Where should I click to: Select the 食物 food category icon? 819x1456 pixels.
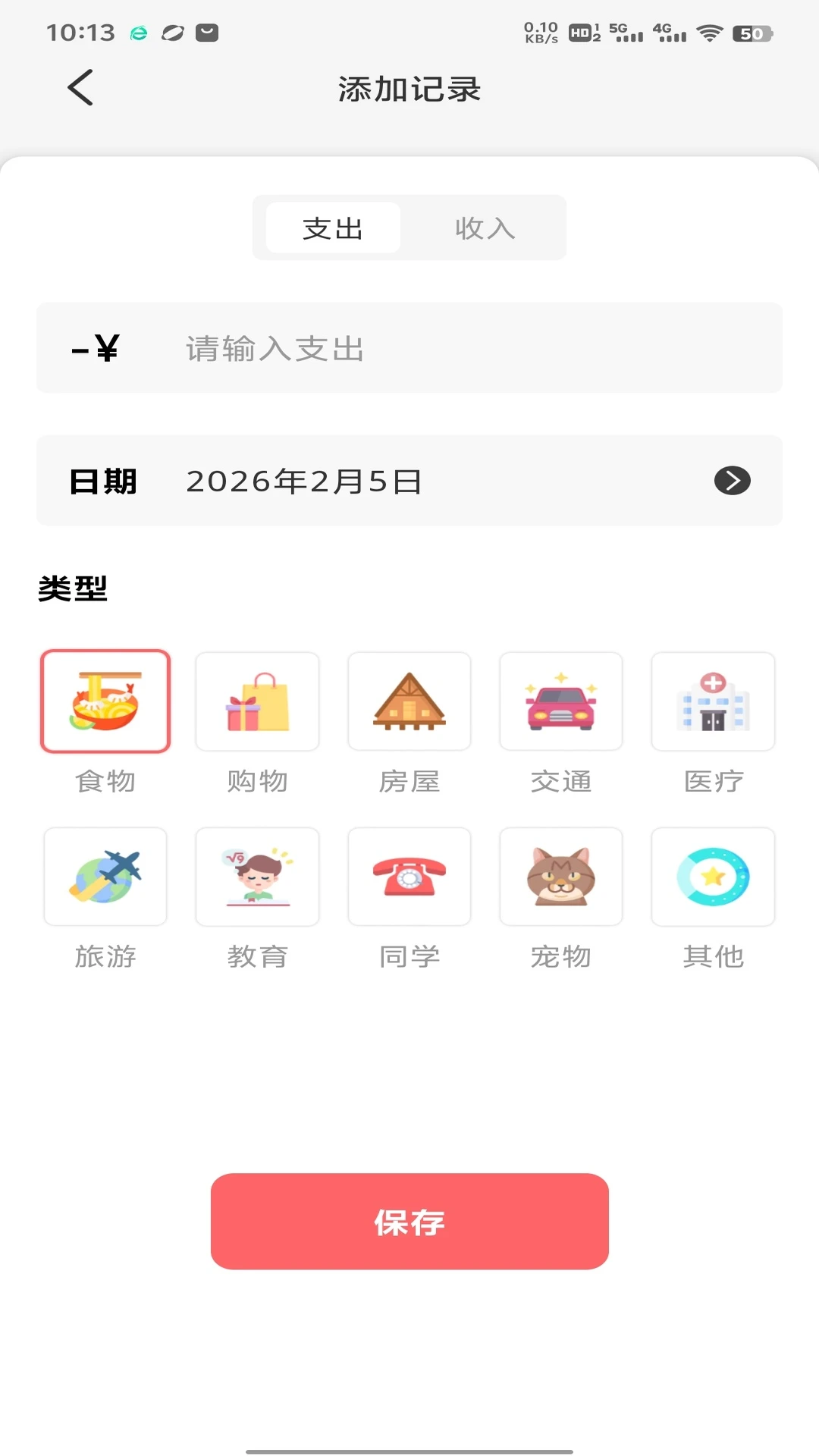click(x=105, y=701)
